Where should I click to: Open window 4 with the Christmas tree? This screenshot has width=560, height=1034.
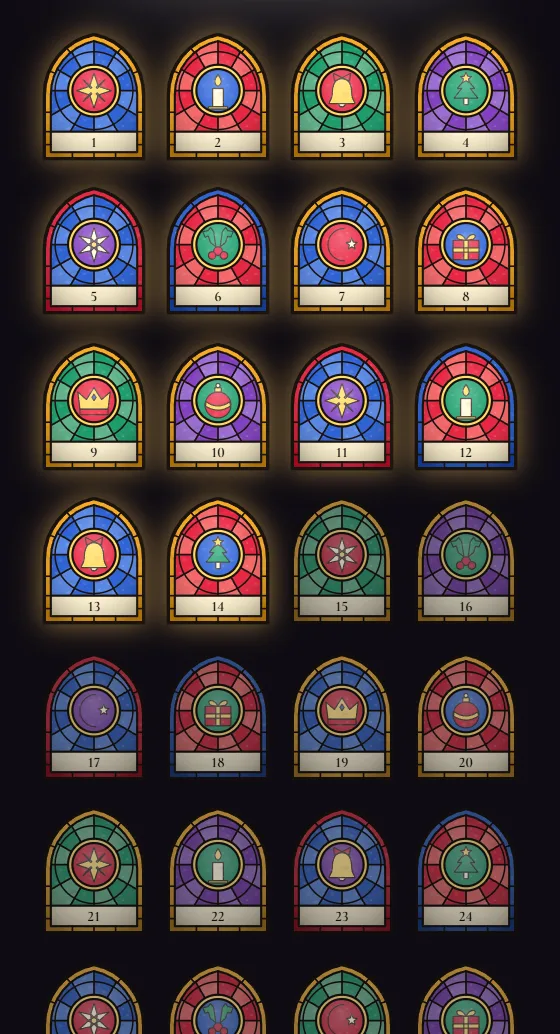pos(466,97)
